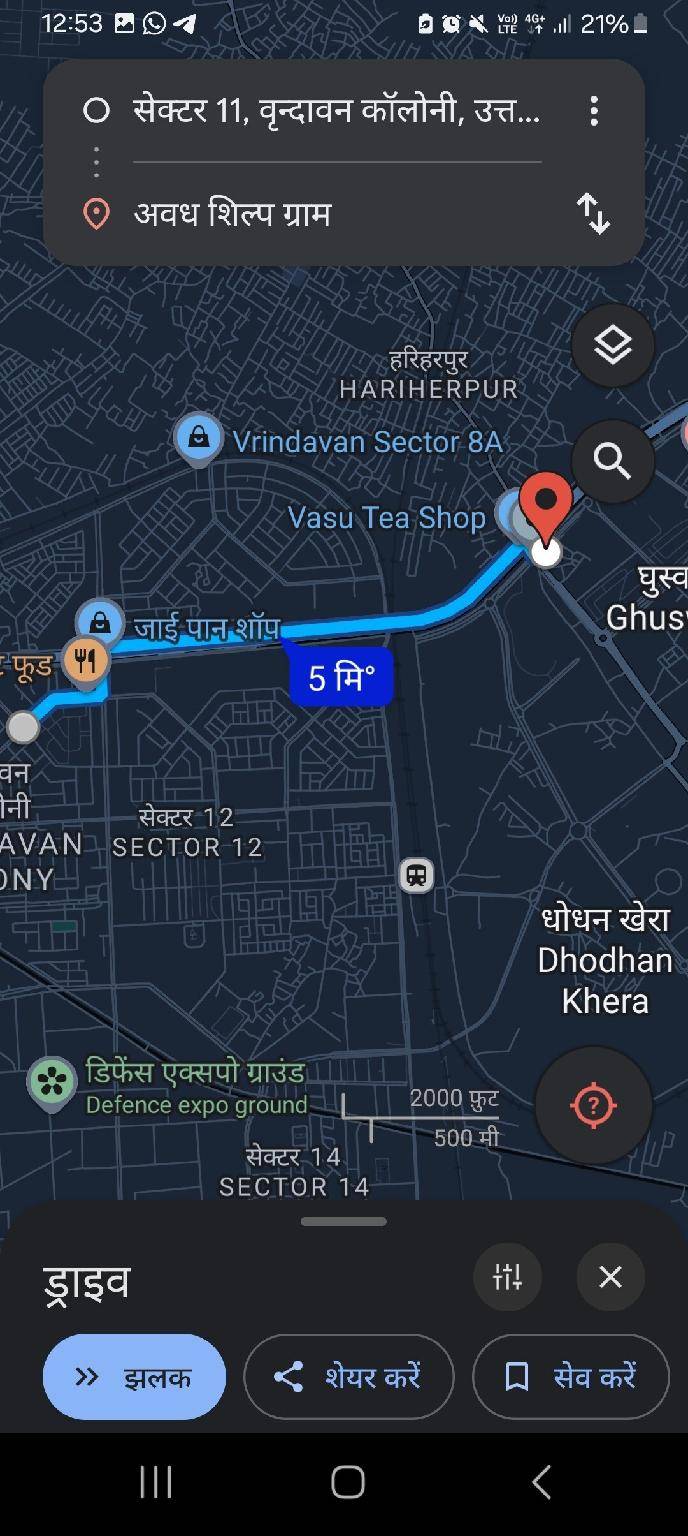This screenshot has height=1536, width=688.
Task: Save the route with सेव करें
Action: tap(570, 1377)
